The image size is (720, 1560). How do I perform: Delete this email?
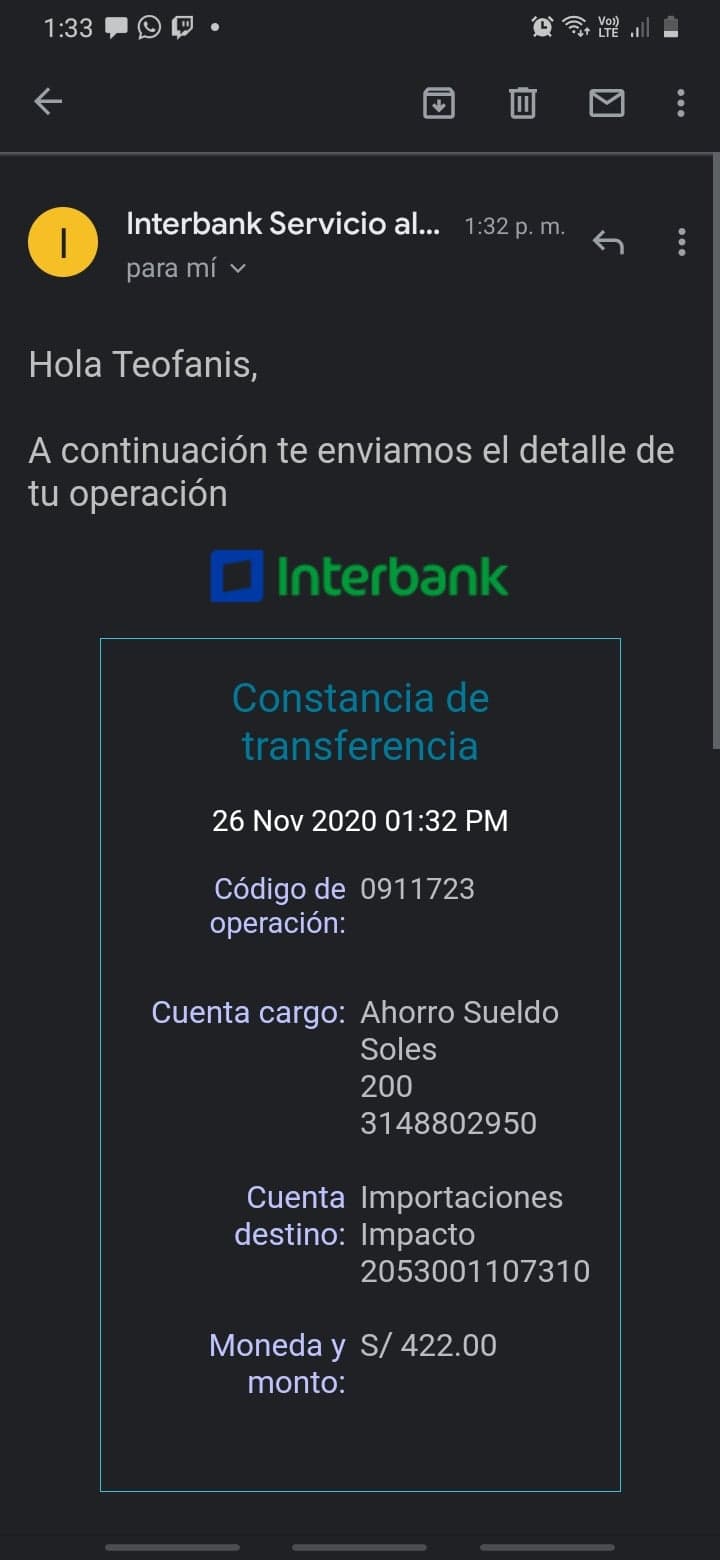coord(523,103)
